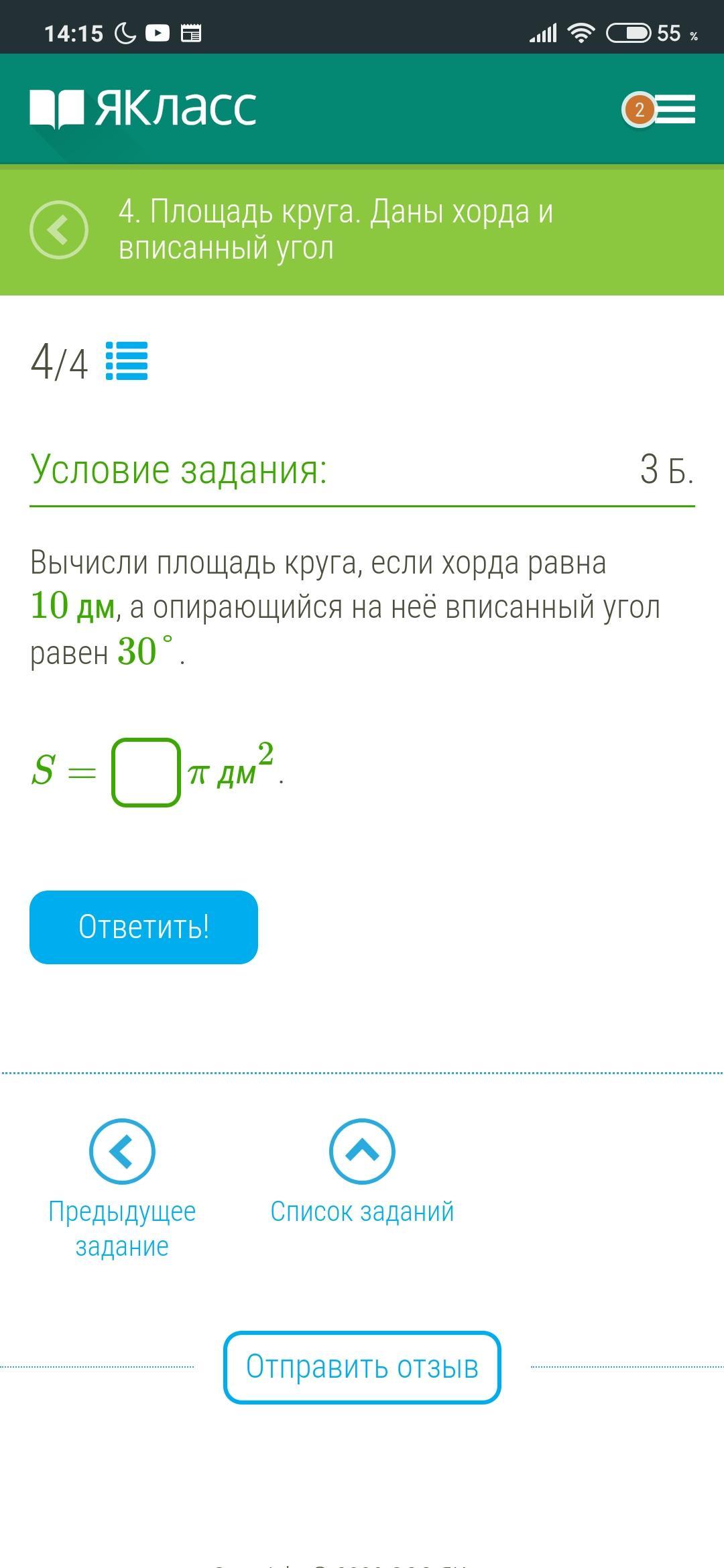Viewport: 724px width, 1568px height.
Task: Tap Отправить отзыв button
Action: point(362,1367)
